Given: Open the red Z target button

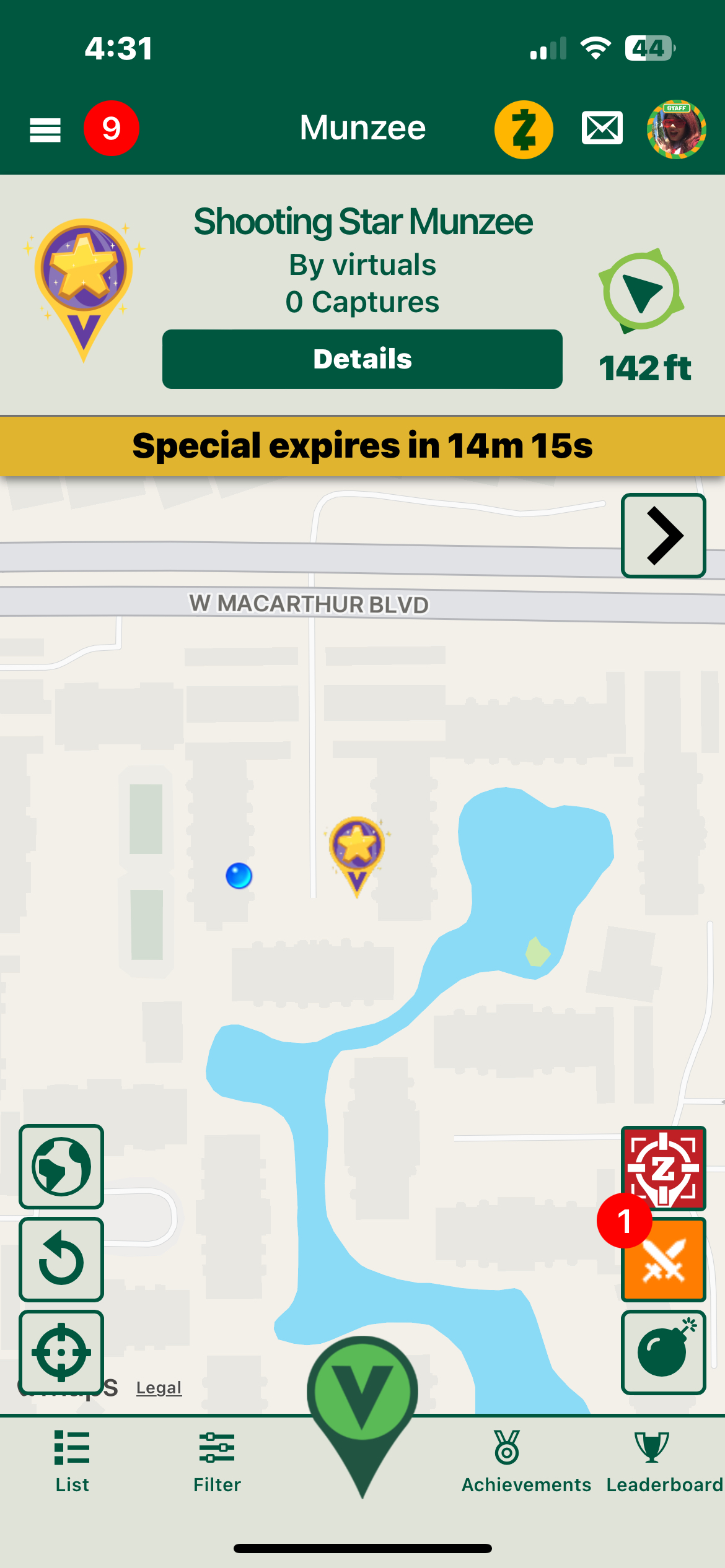Looking at the screenshot, I should [663, 1167].
